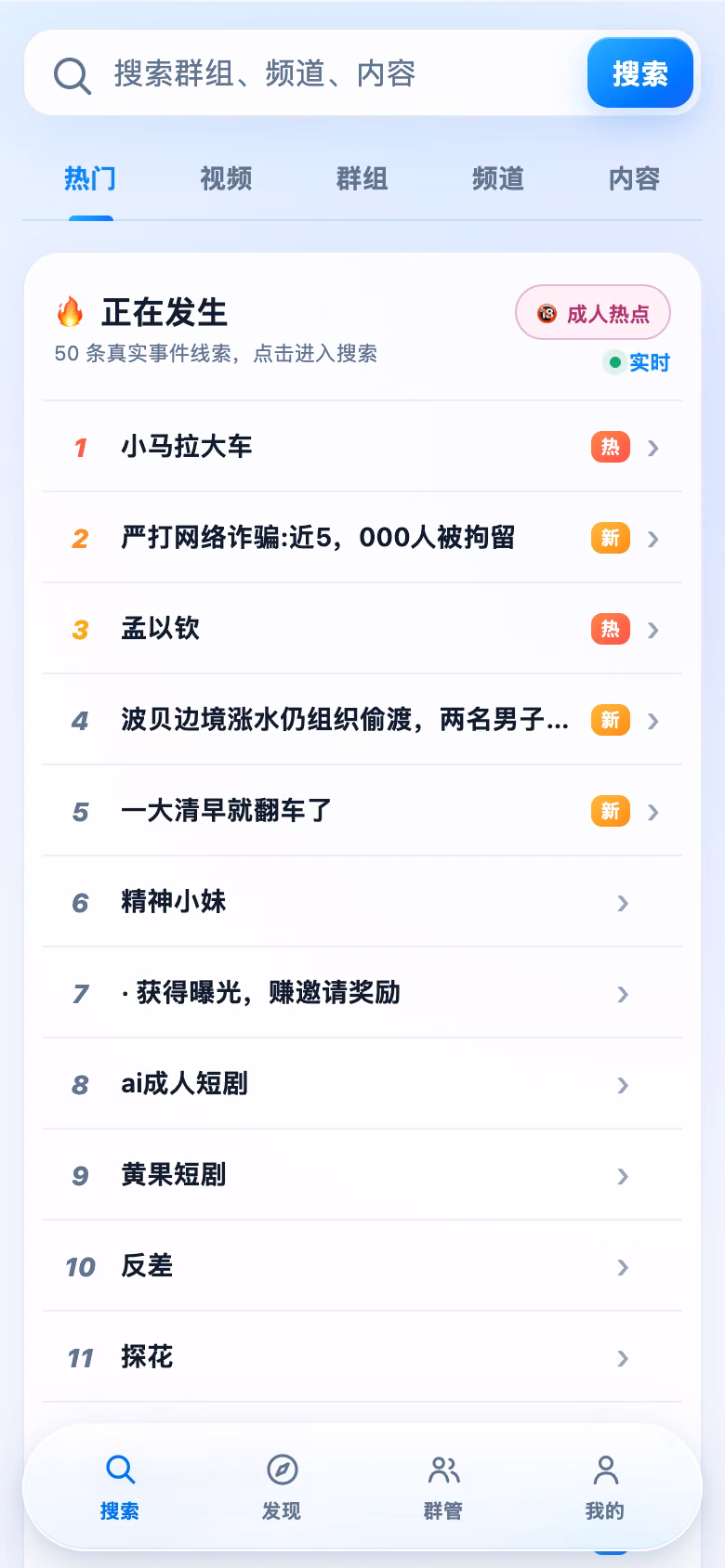
Task: Open trending topic 小马拉大车
Action: click(x=362, y=447)
